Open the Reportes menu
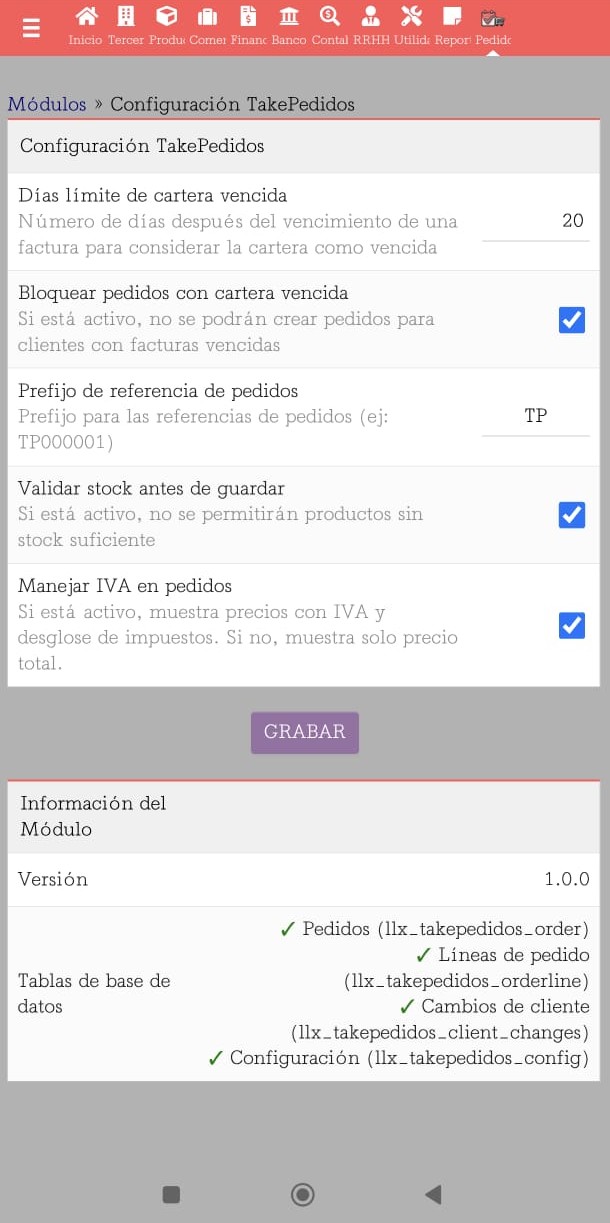 tap(452, 25)
